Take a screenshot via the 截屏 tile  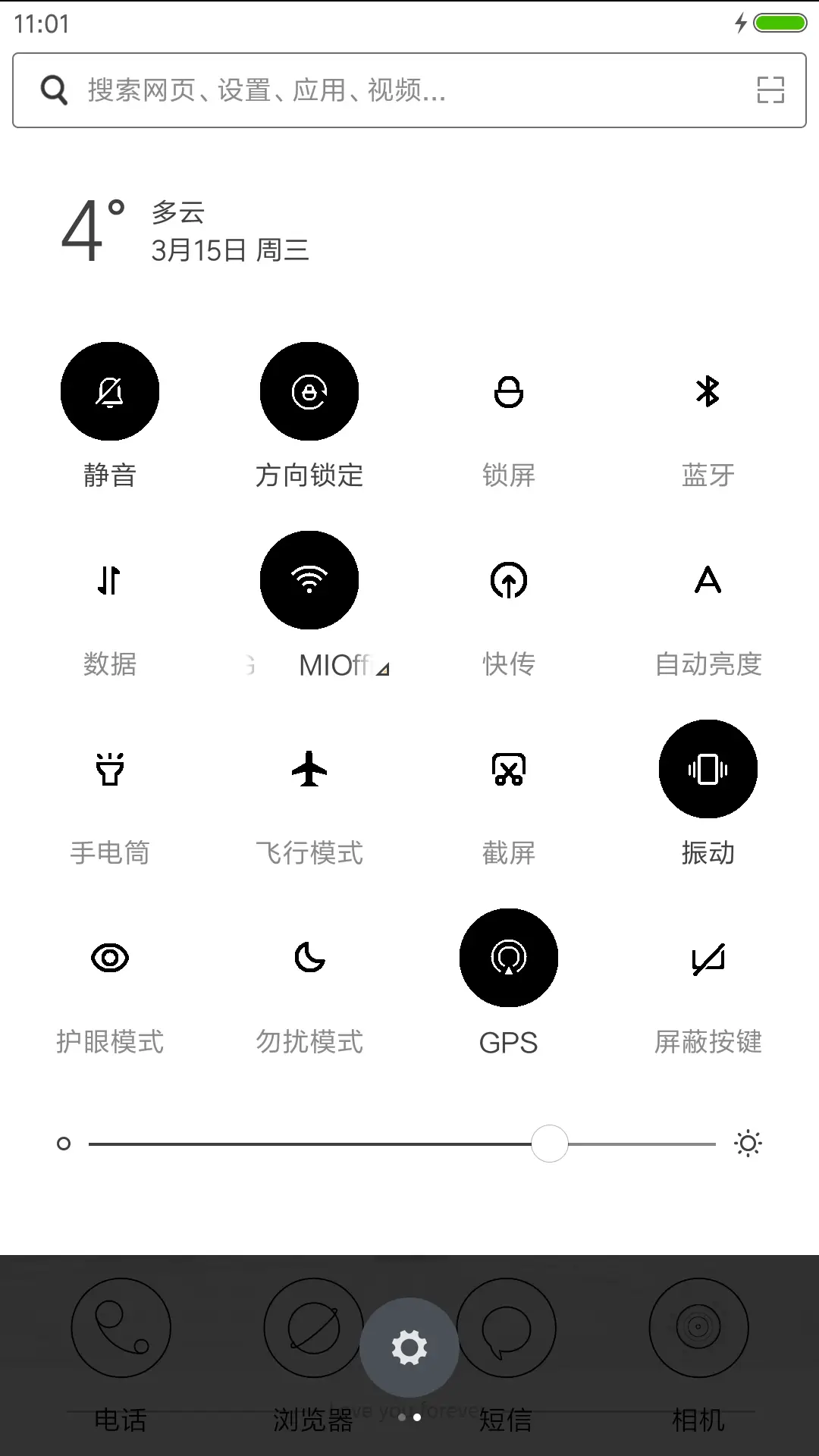click(x=508, y=769)
